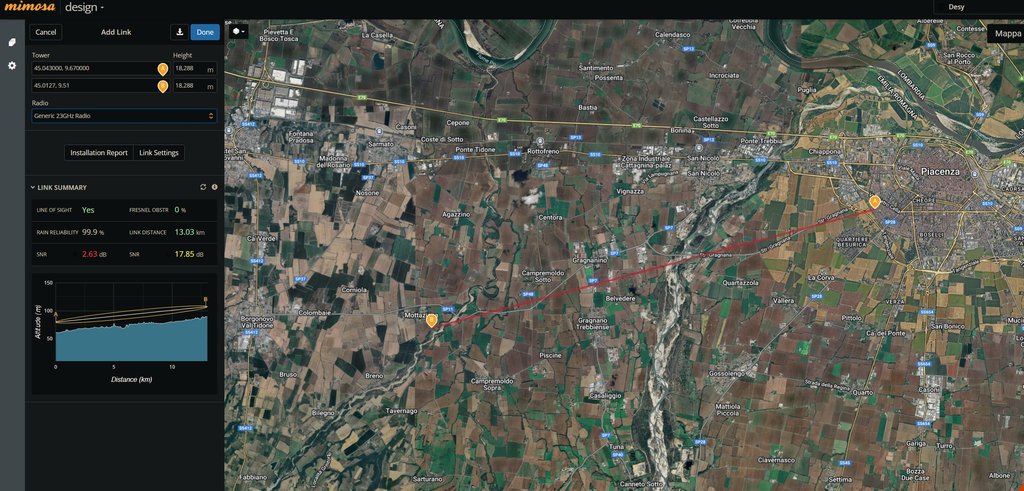Open the Radio selection dropdown
Viewport: 1024px width, 491px height.
[x=124, y=116]
